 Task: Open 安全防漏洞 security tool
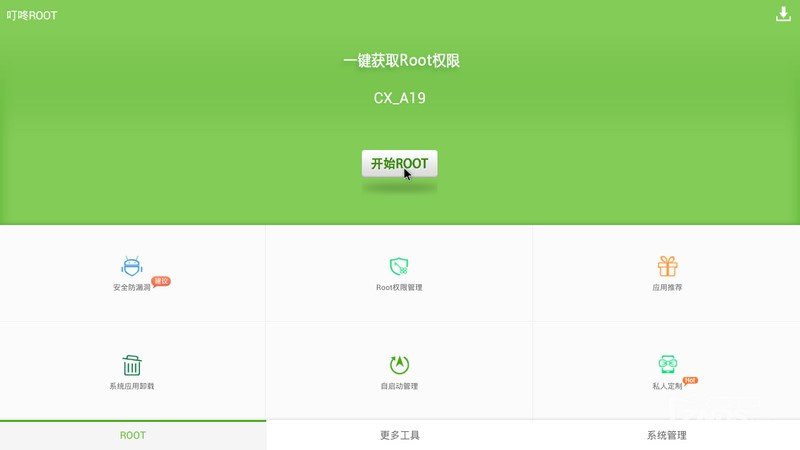pos(132,273)
